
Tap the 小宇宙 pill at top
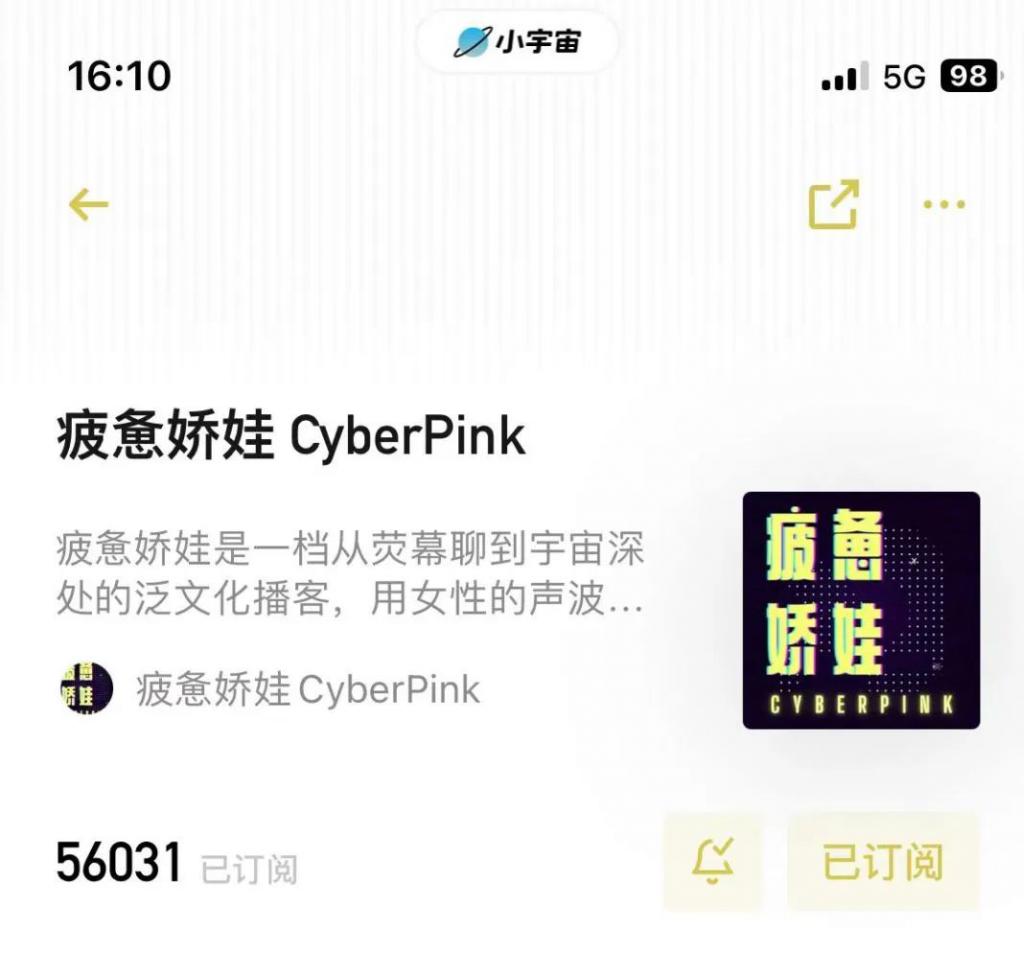517,42
